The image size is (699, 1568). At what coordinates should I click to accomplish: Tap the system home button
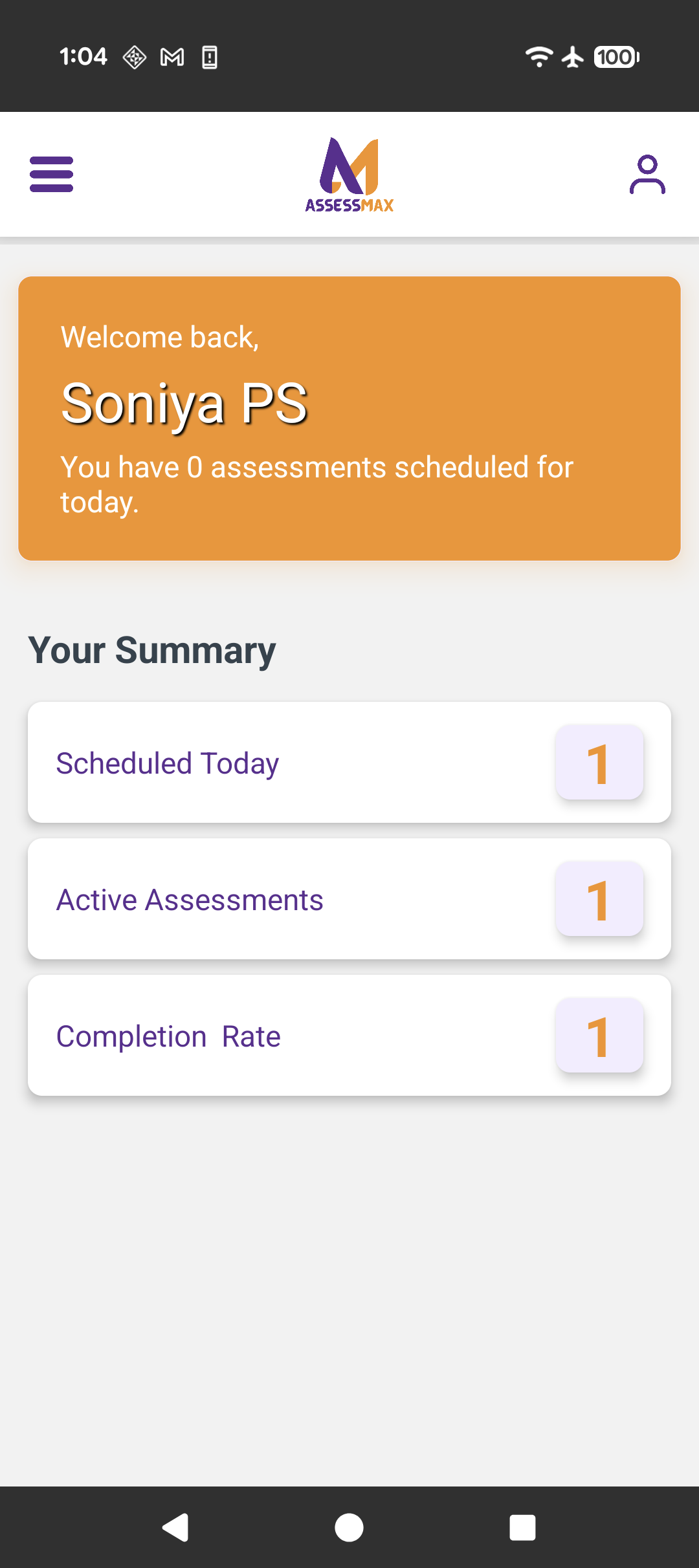tap(349, 1528)
